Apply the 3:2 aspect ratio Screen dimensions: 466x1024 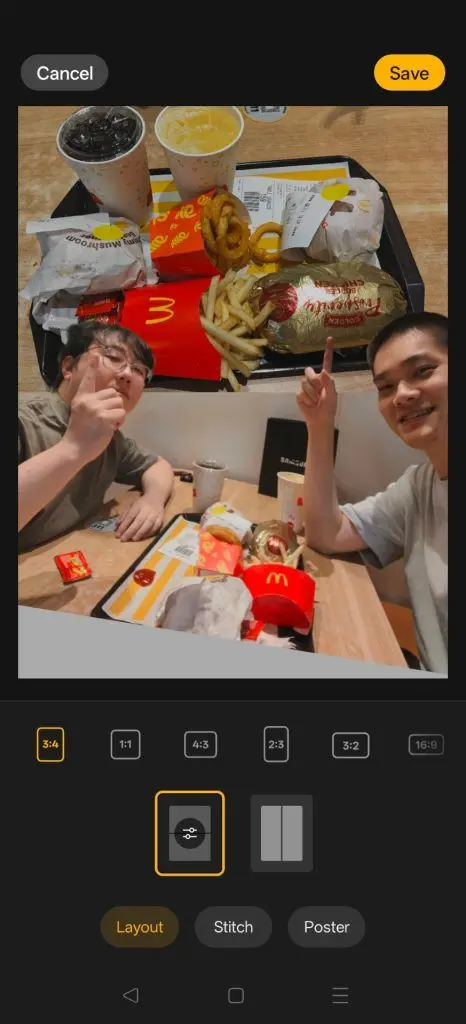click(350, 745)
